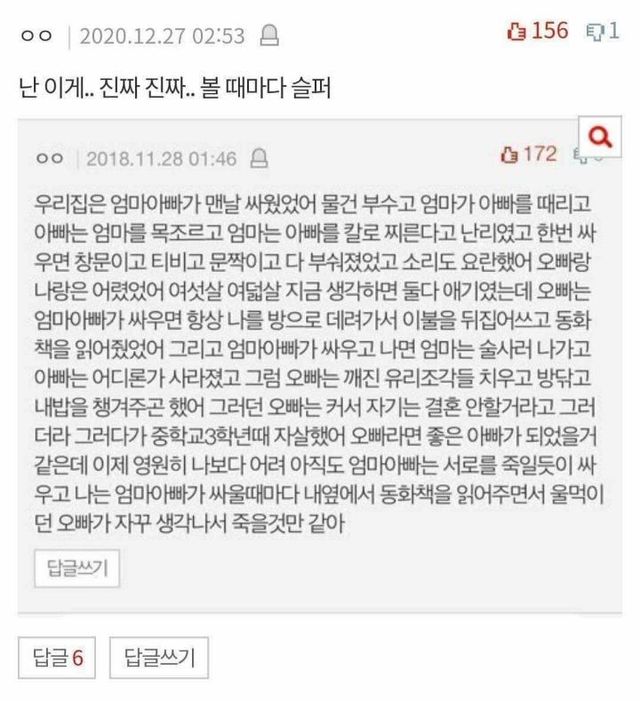Tap the report siren icon beside 2018.11.28 01:46
This screenshot has height=701, width=640.
click(258, 158)
